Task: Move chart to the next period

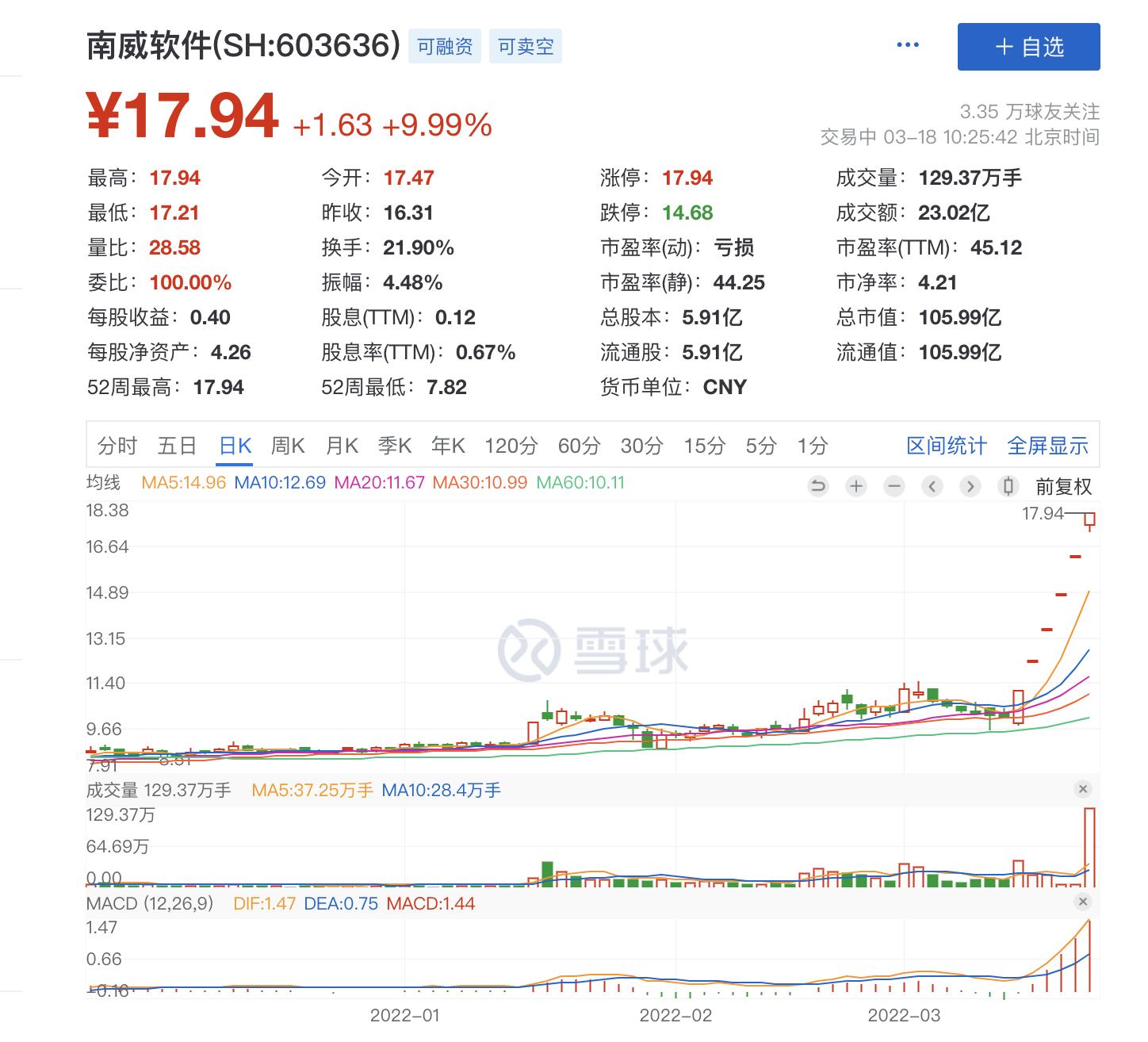Action: 970,486
